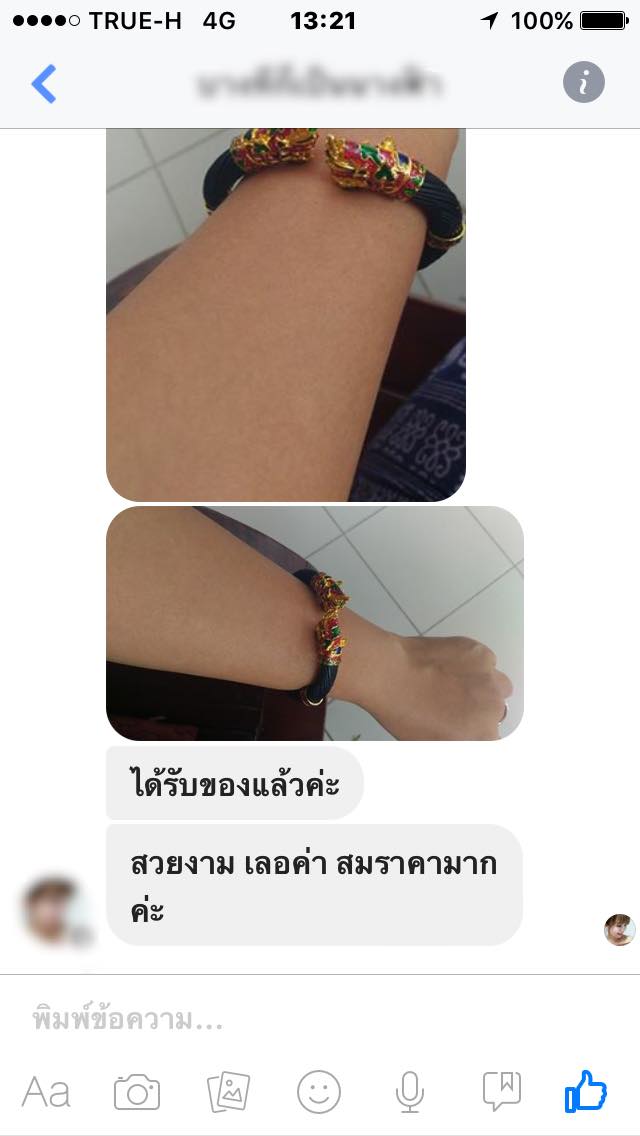Open the upper bracelet photo
Viewport: 640px width, 1136px height.
(285, 315)
